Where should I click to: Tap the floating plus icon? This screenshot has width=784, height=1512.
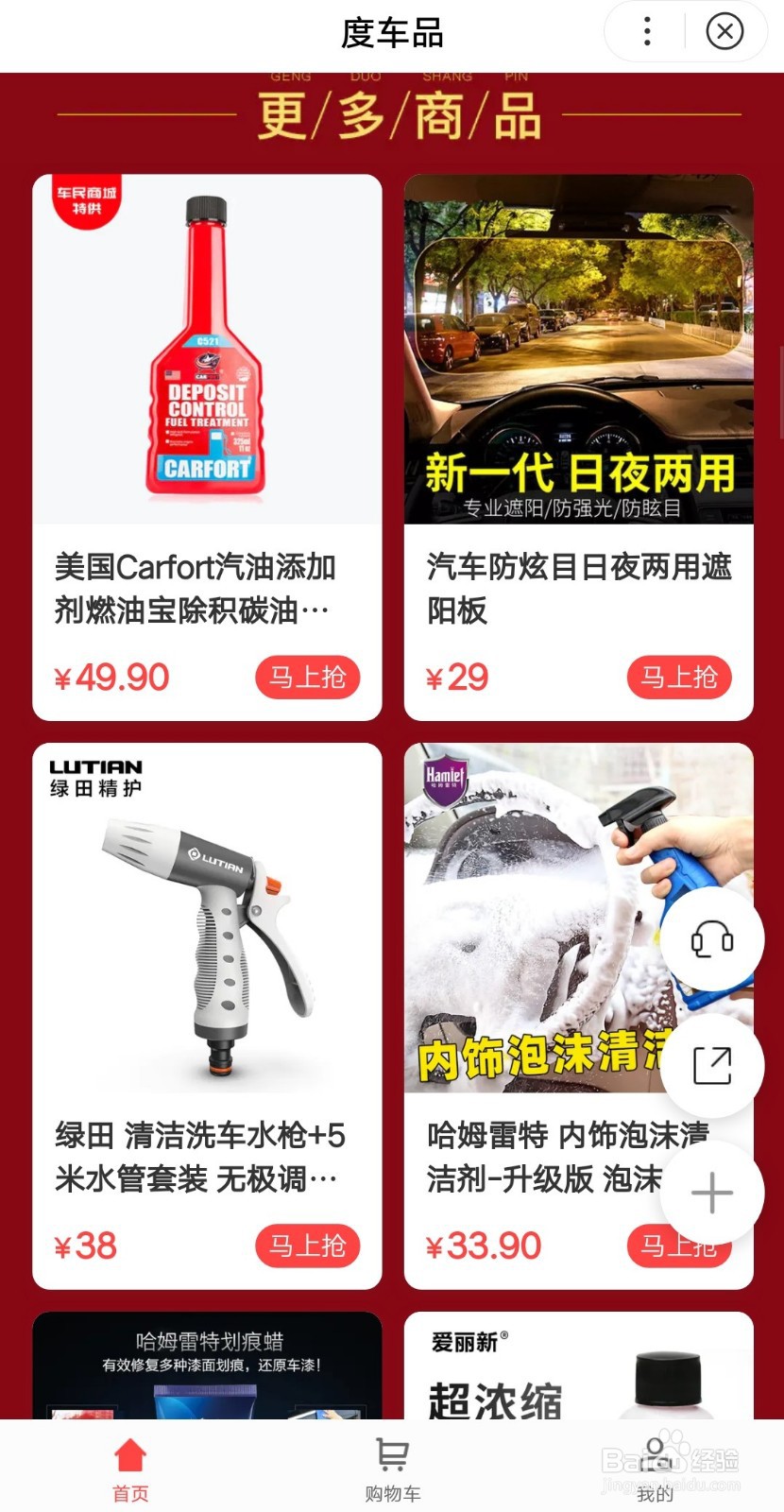[711, 1192]
